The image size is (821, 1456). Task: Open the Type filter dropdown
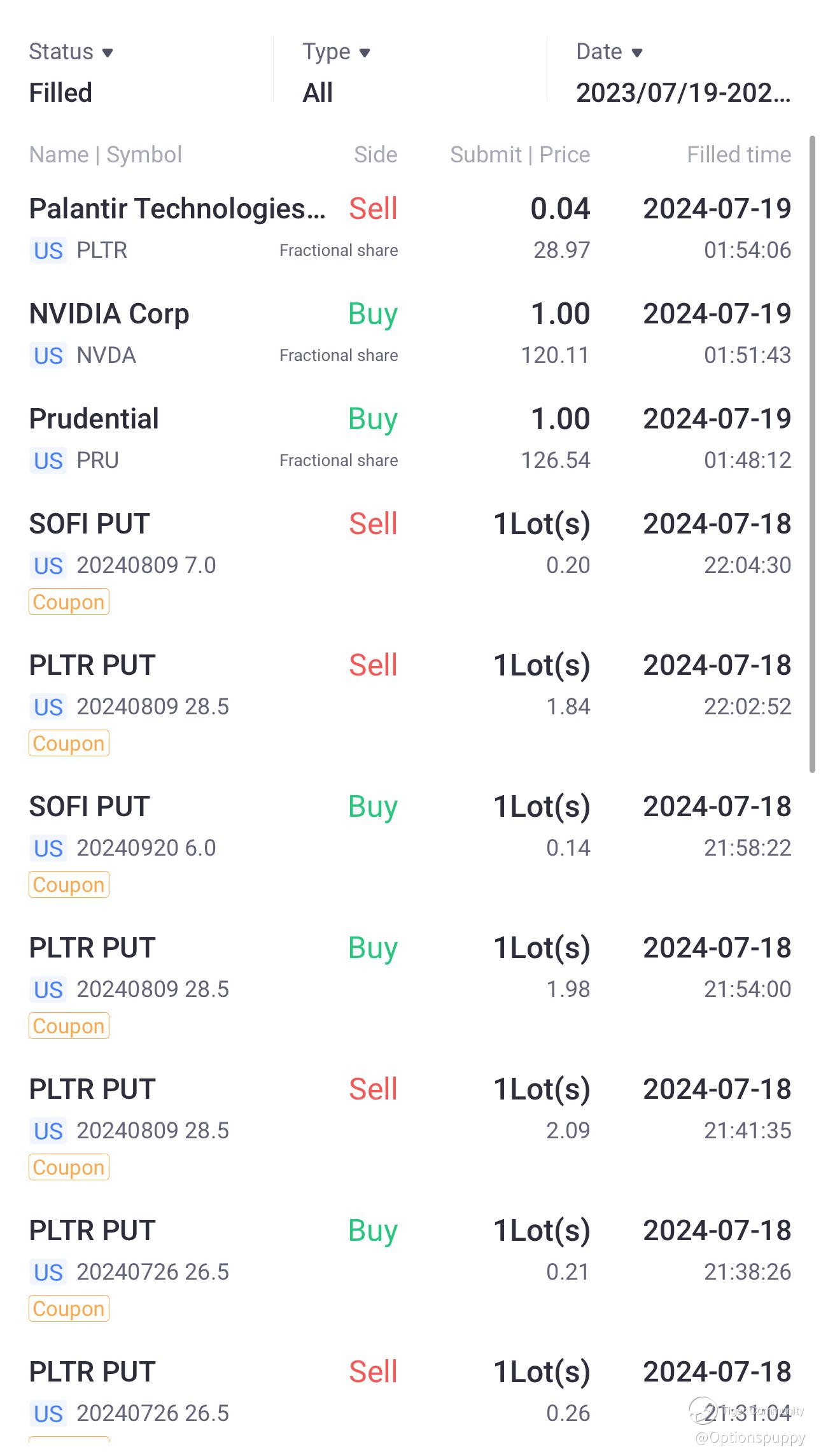pos(336,52)
